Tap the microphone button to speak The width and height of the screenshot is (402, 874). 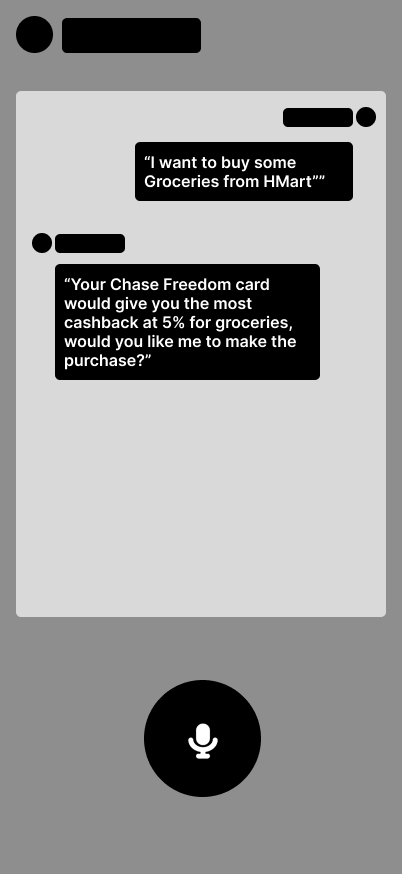point(202,738)
